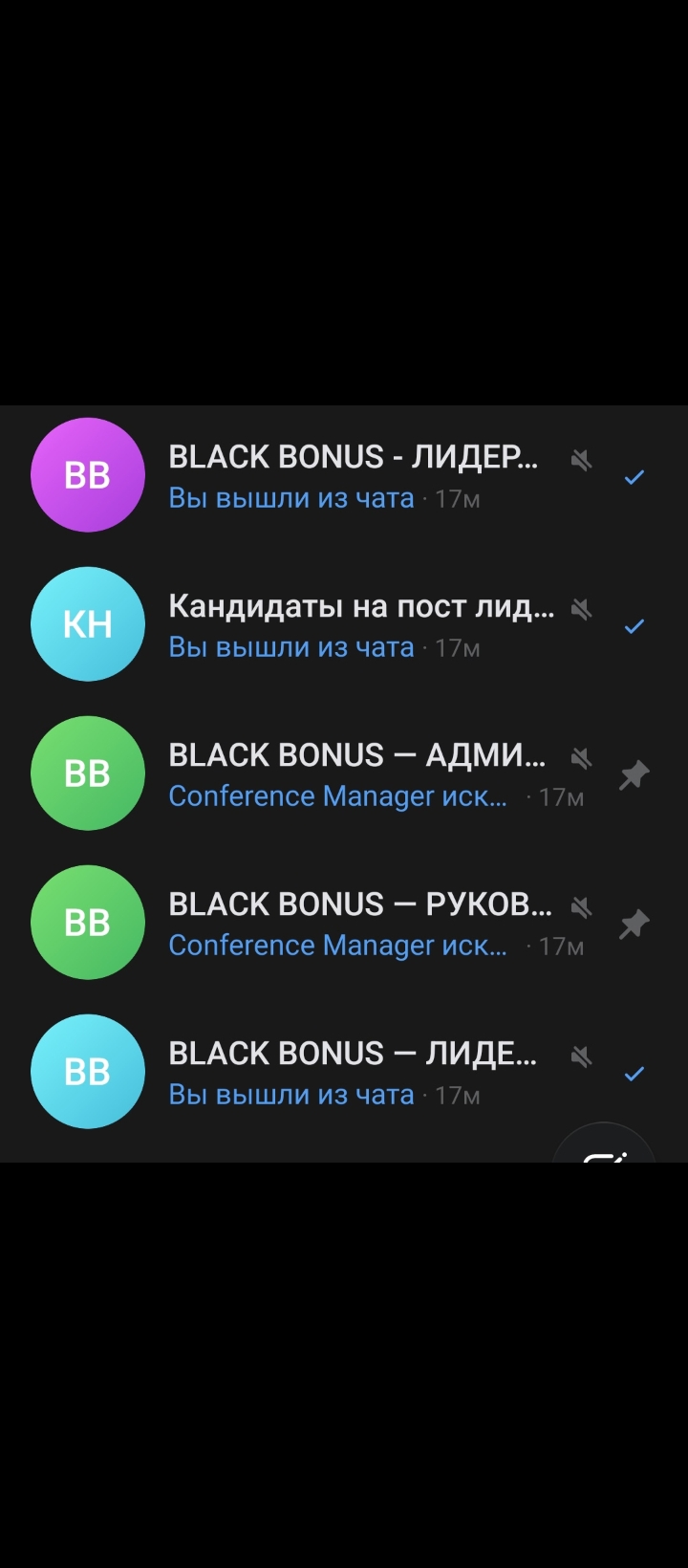688x1568 pixels.
Task: Open the BLACK BONUS chat with purple avatar
Action: tap(344, 475)
